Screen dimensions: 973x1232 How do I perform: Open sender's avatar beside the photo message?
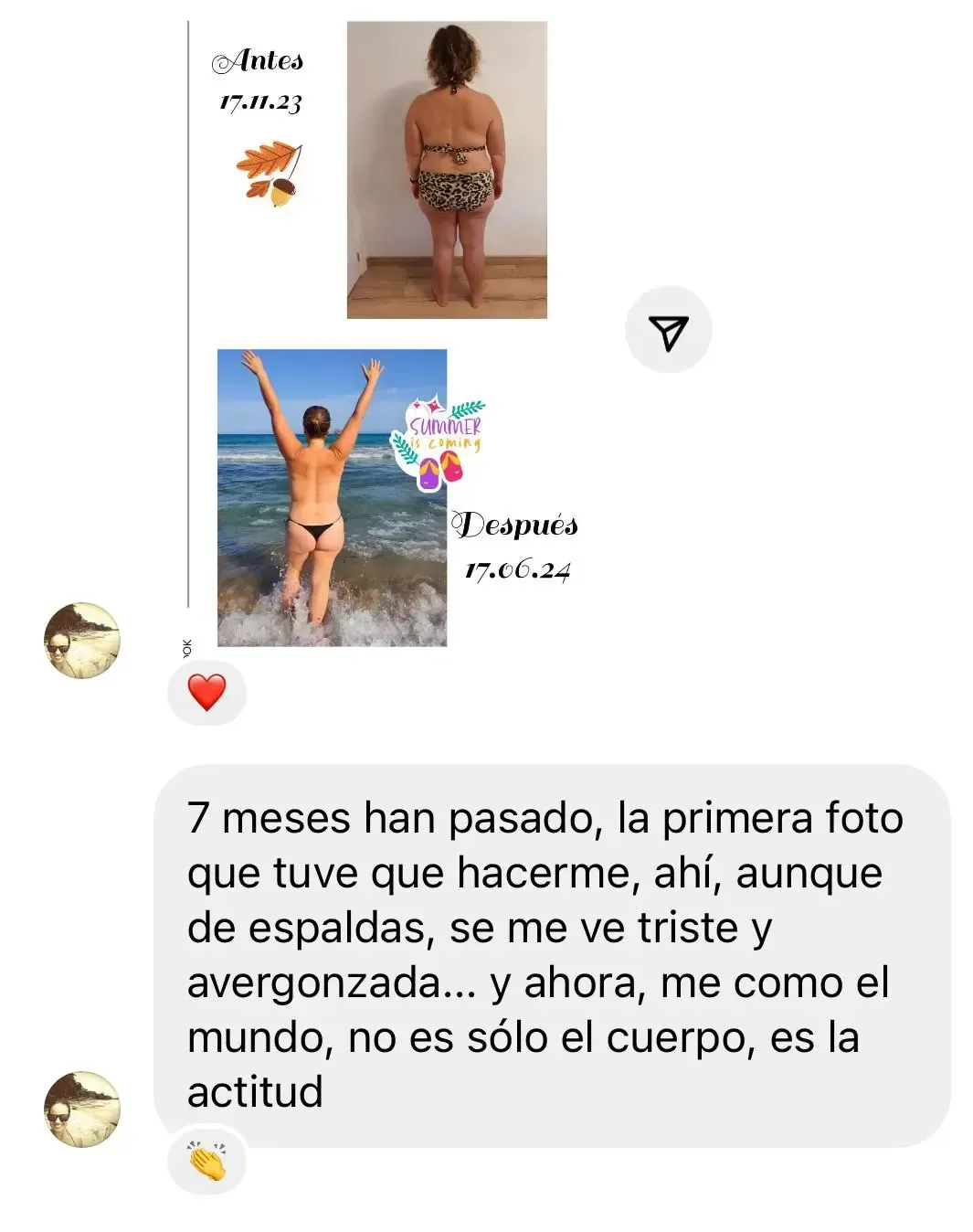(82, 640)
